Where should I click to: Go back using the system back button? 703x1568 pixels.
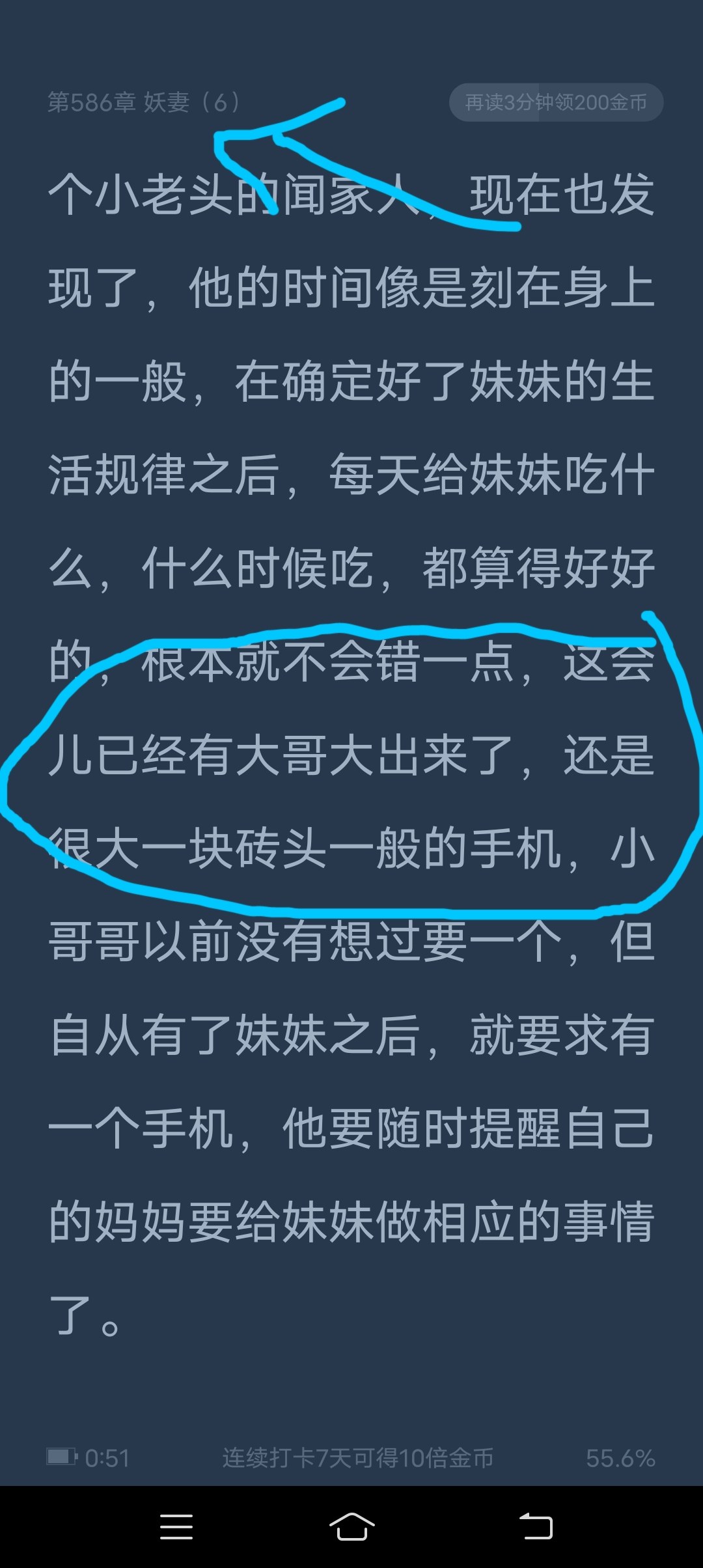(536, 1526)
